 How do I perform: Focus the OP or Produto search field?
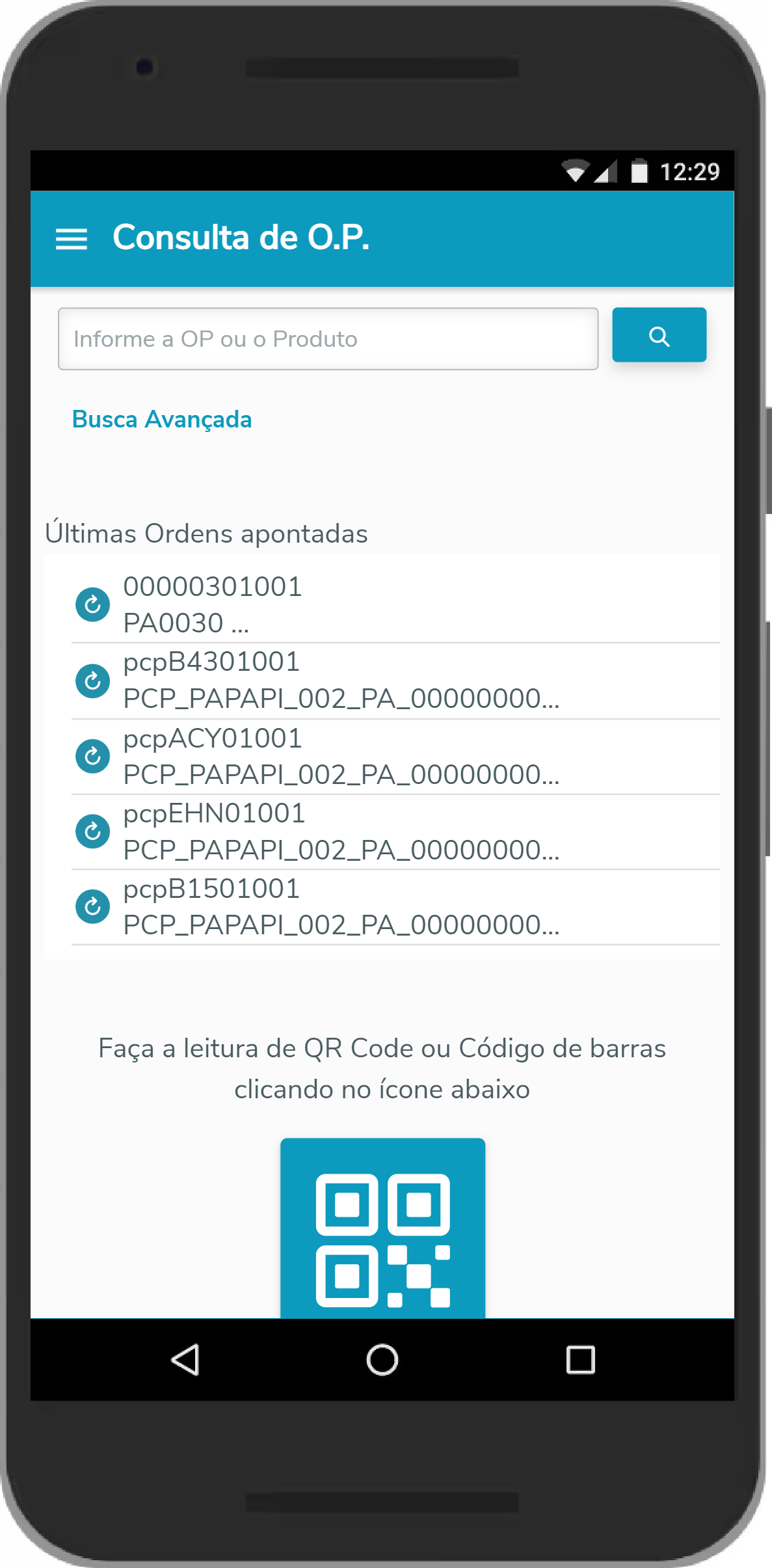click(328, 339)
